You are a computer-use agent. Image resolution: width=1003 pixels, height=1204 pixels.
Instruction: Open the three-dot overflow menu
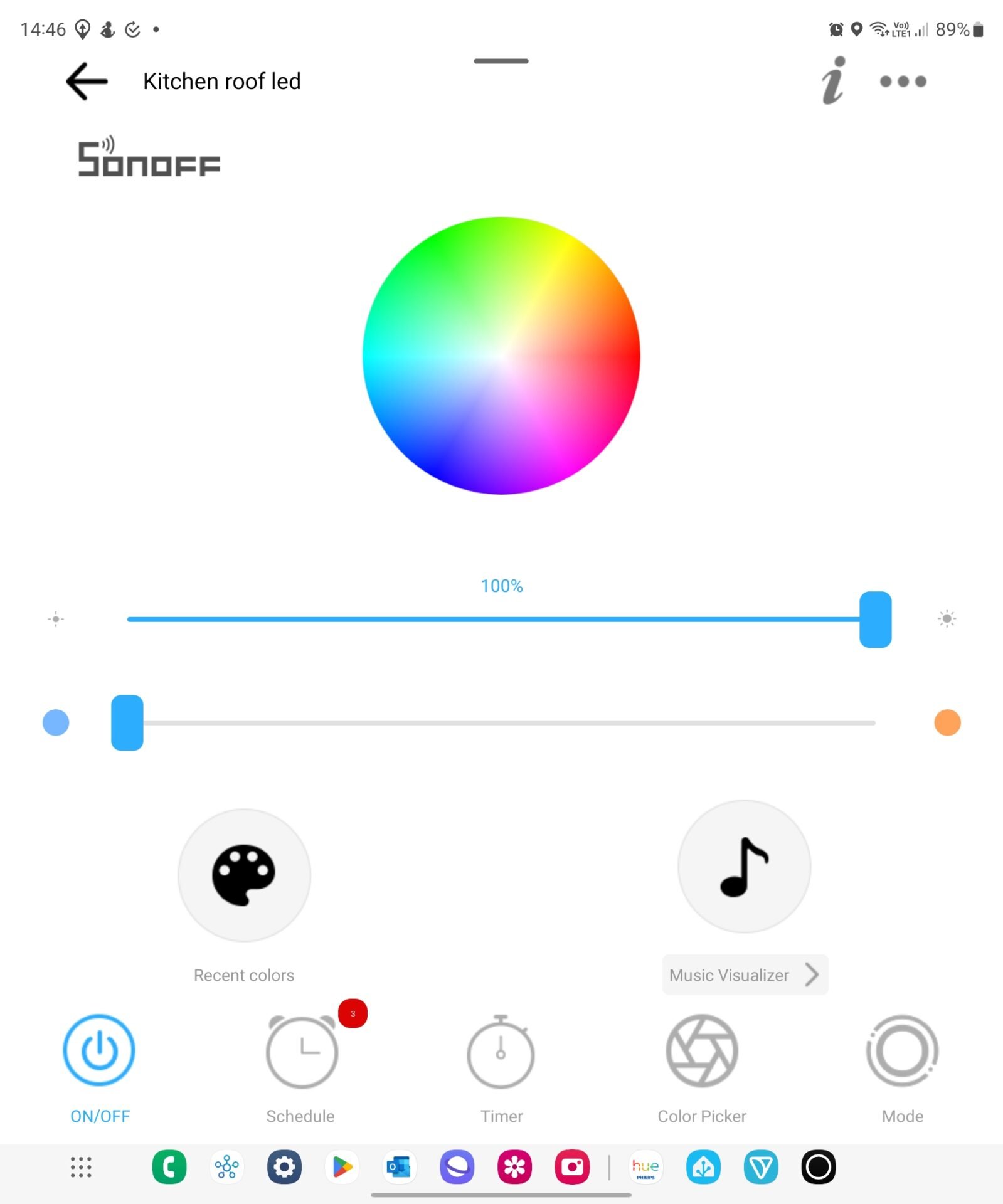[x=903, y=82]
